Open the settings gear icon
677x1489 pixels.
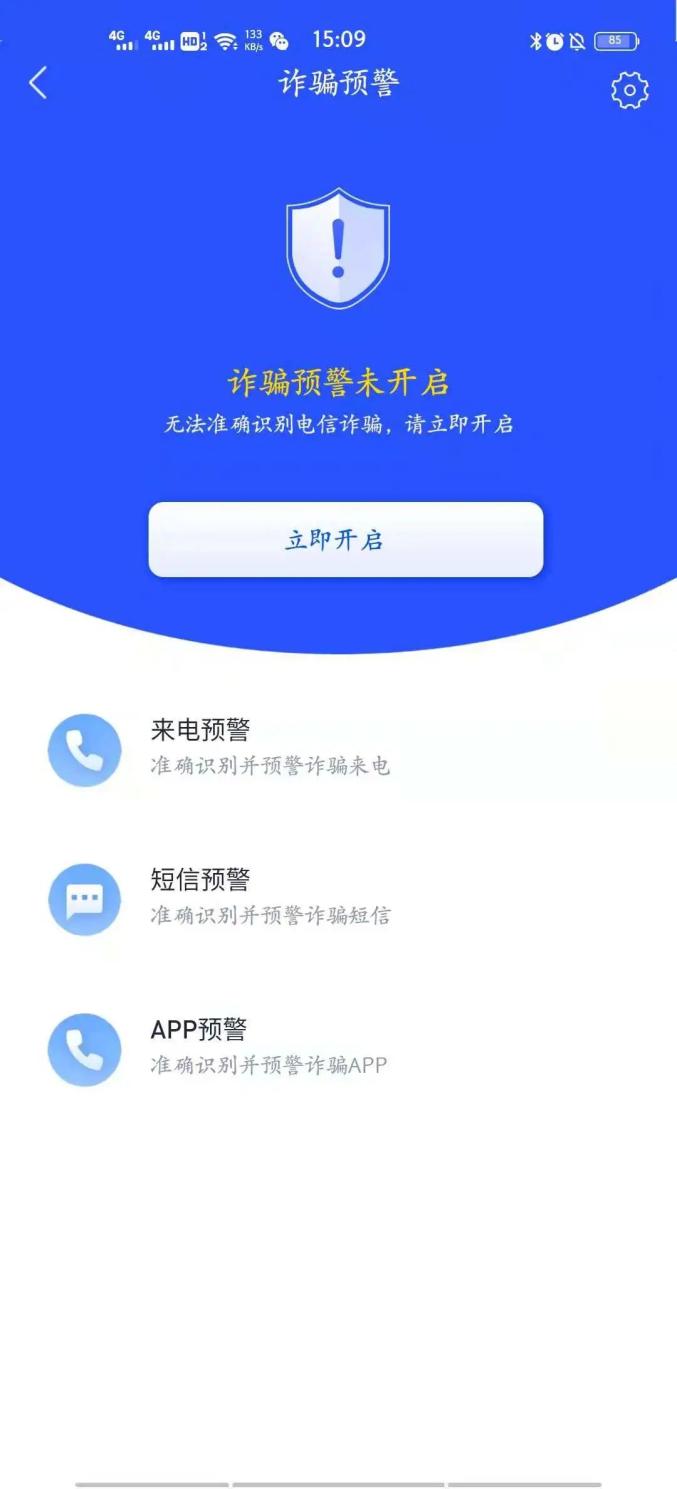click(x=629, y=91)
